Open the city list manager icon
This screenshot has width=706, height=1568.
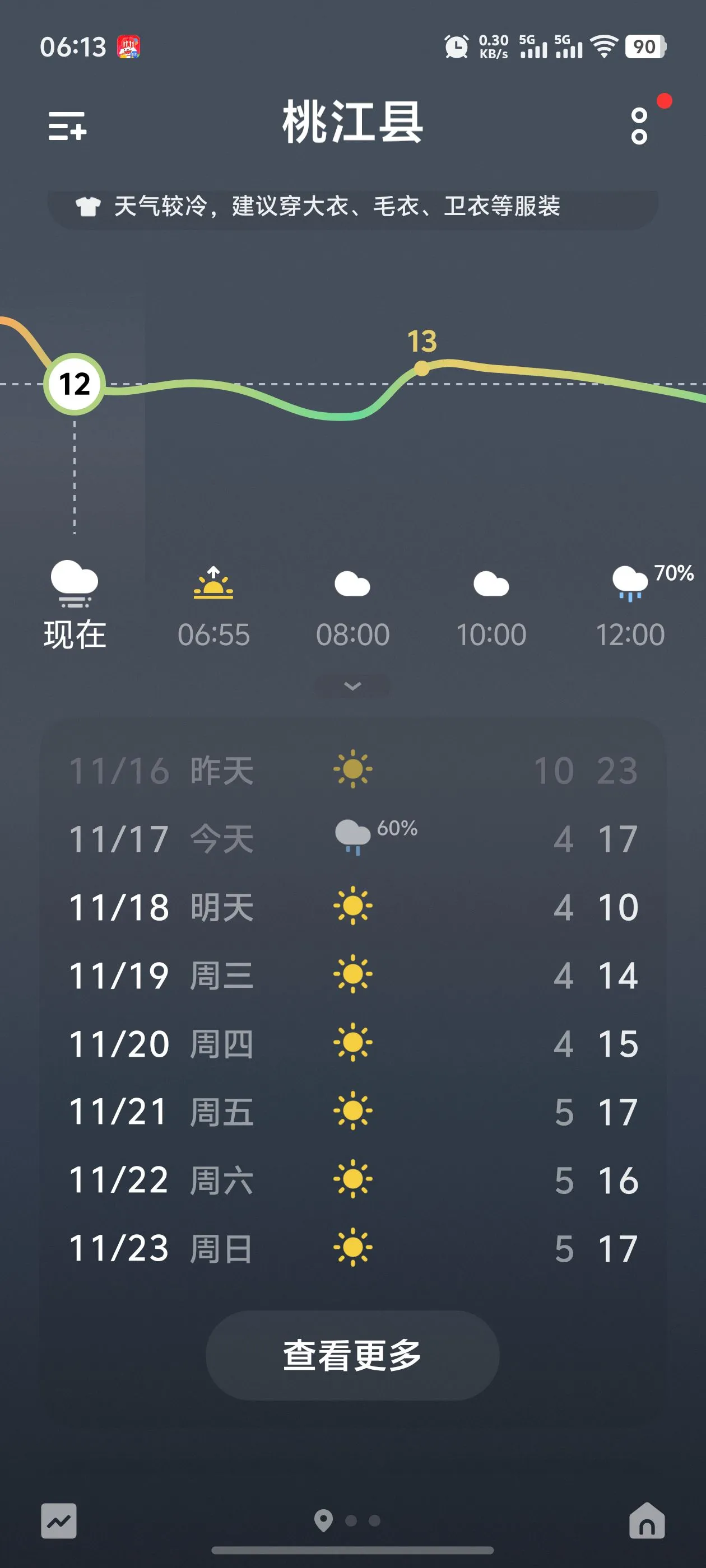(x=67, y=126)
